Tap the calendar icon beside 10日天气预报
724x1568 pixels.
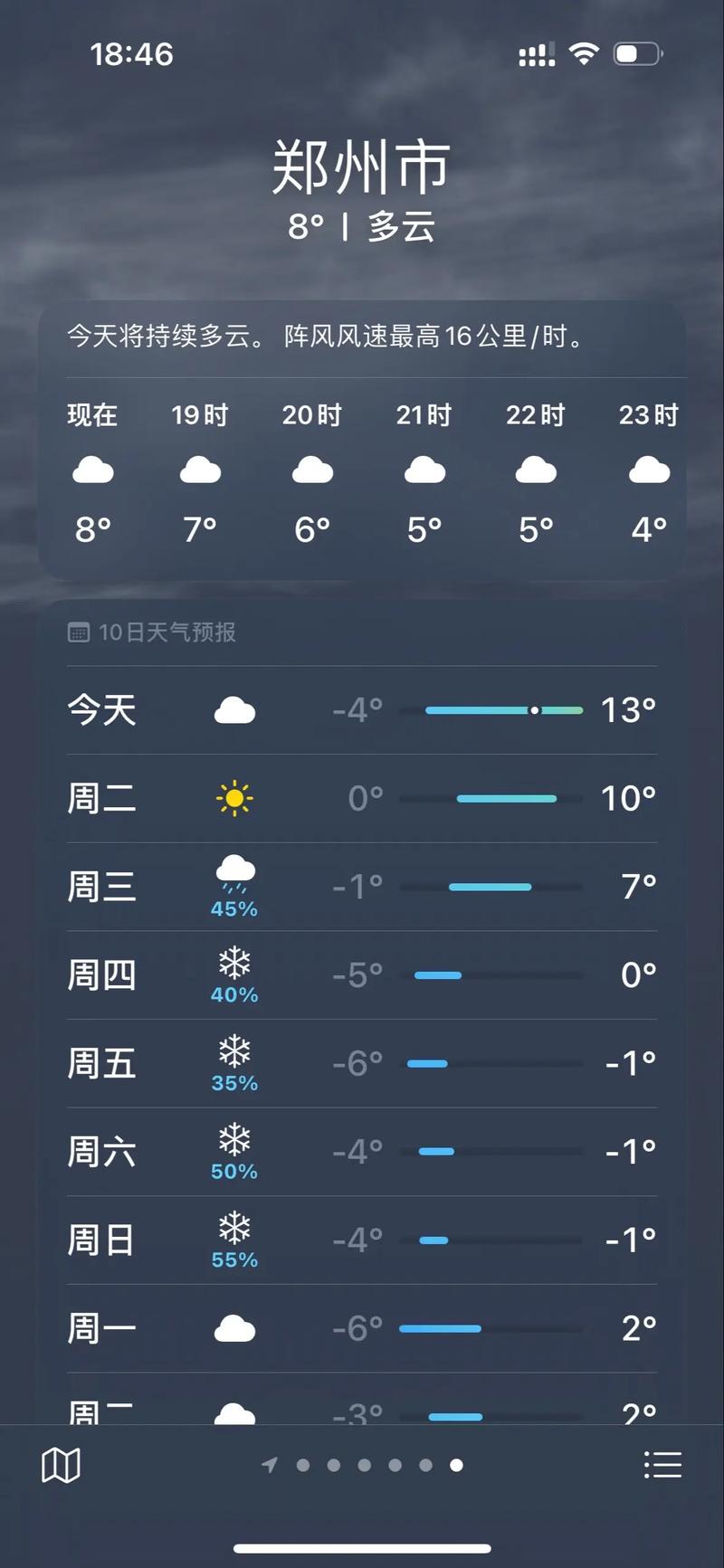point(81,633)
